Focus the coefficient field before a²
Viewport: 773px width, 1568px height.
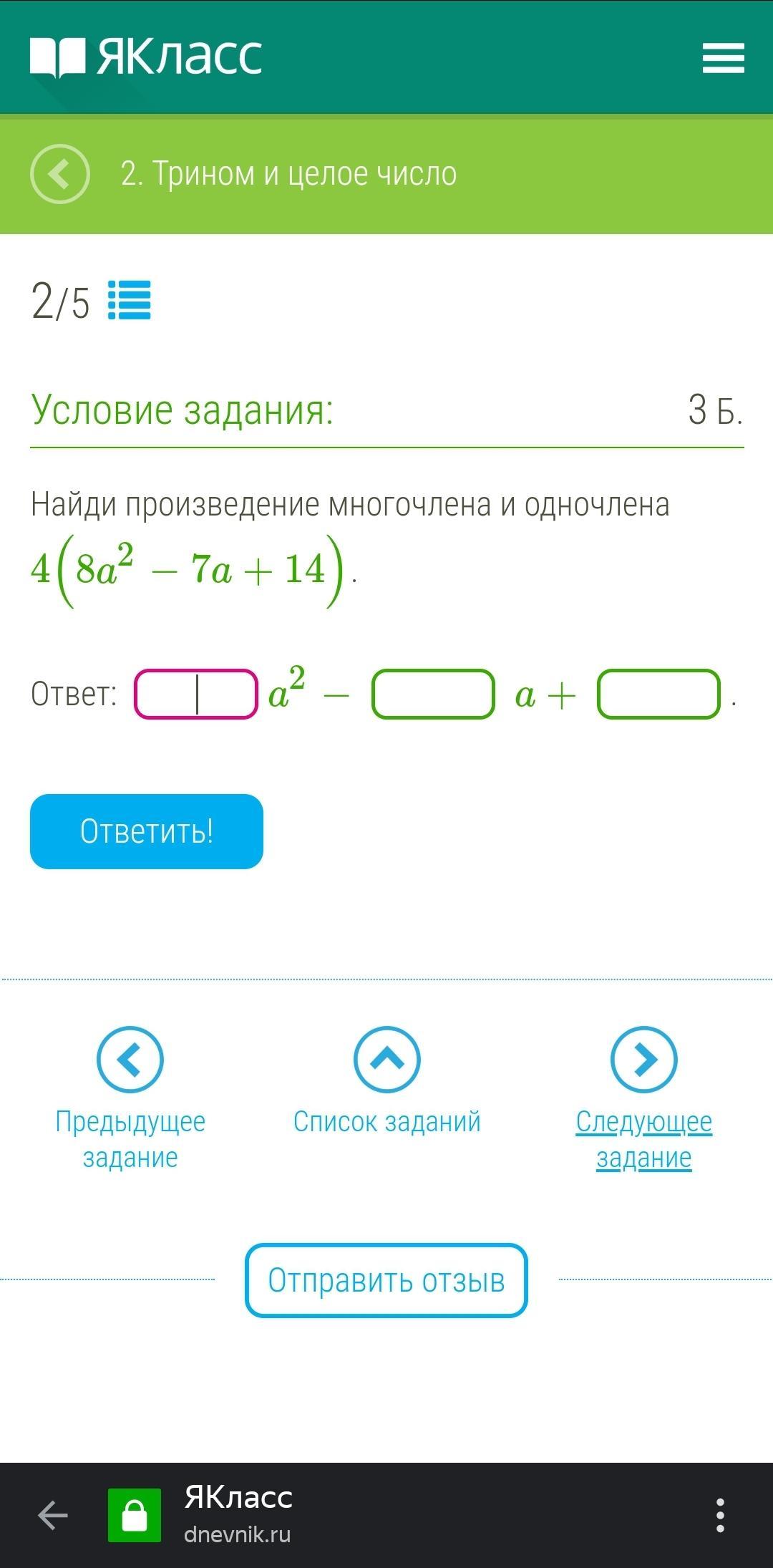point(196,694)
